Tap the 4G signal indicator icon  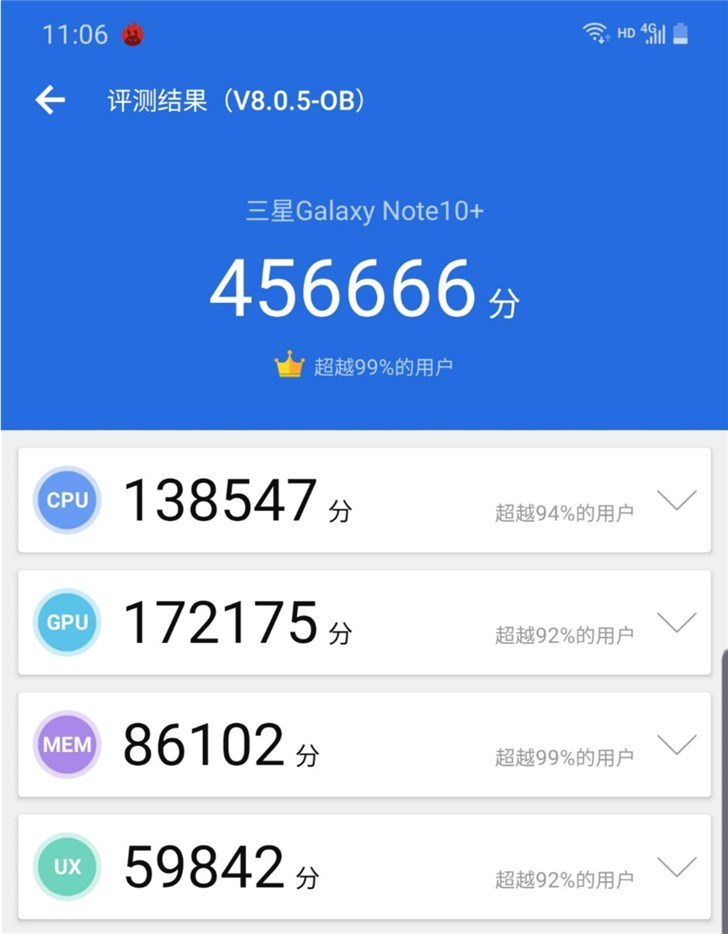[x=653, y=33]
